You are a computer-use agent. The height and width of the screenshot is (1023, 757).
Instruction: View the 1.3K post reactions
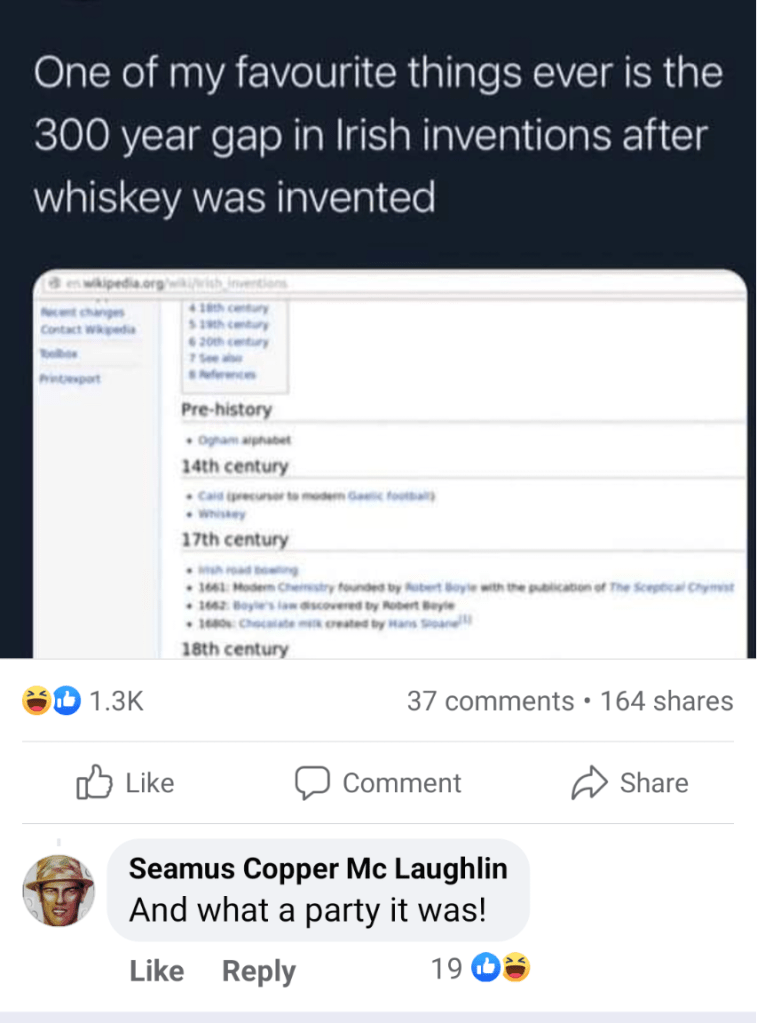click(84, 702)
